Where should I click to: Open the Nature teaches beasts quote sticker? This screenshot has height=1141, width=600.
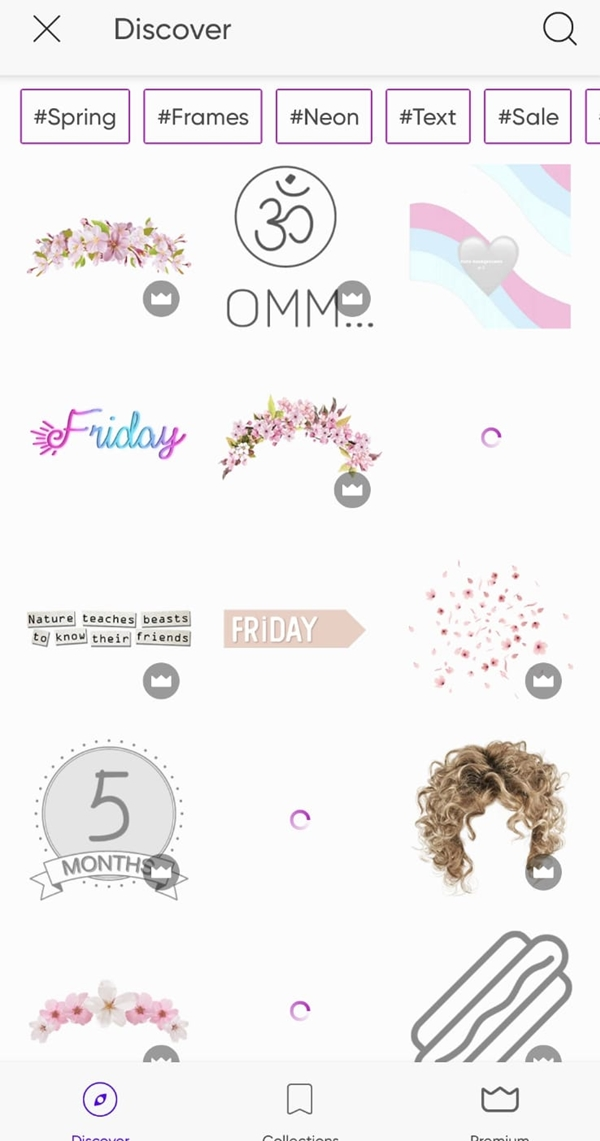click(109, 628)
